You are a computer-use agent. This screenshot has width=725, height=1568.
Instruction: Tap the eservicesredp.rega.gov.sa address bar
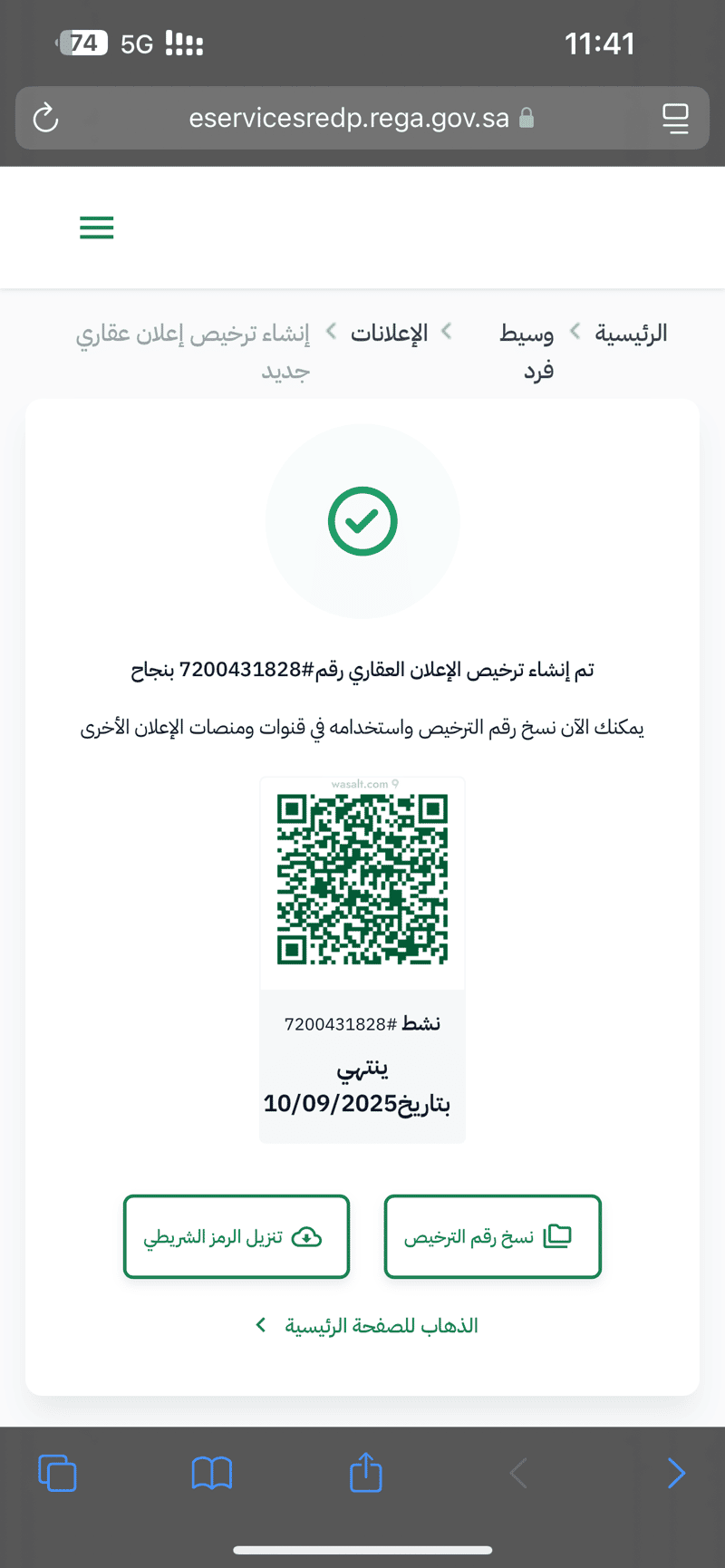pos(349,118)
